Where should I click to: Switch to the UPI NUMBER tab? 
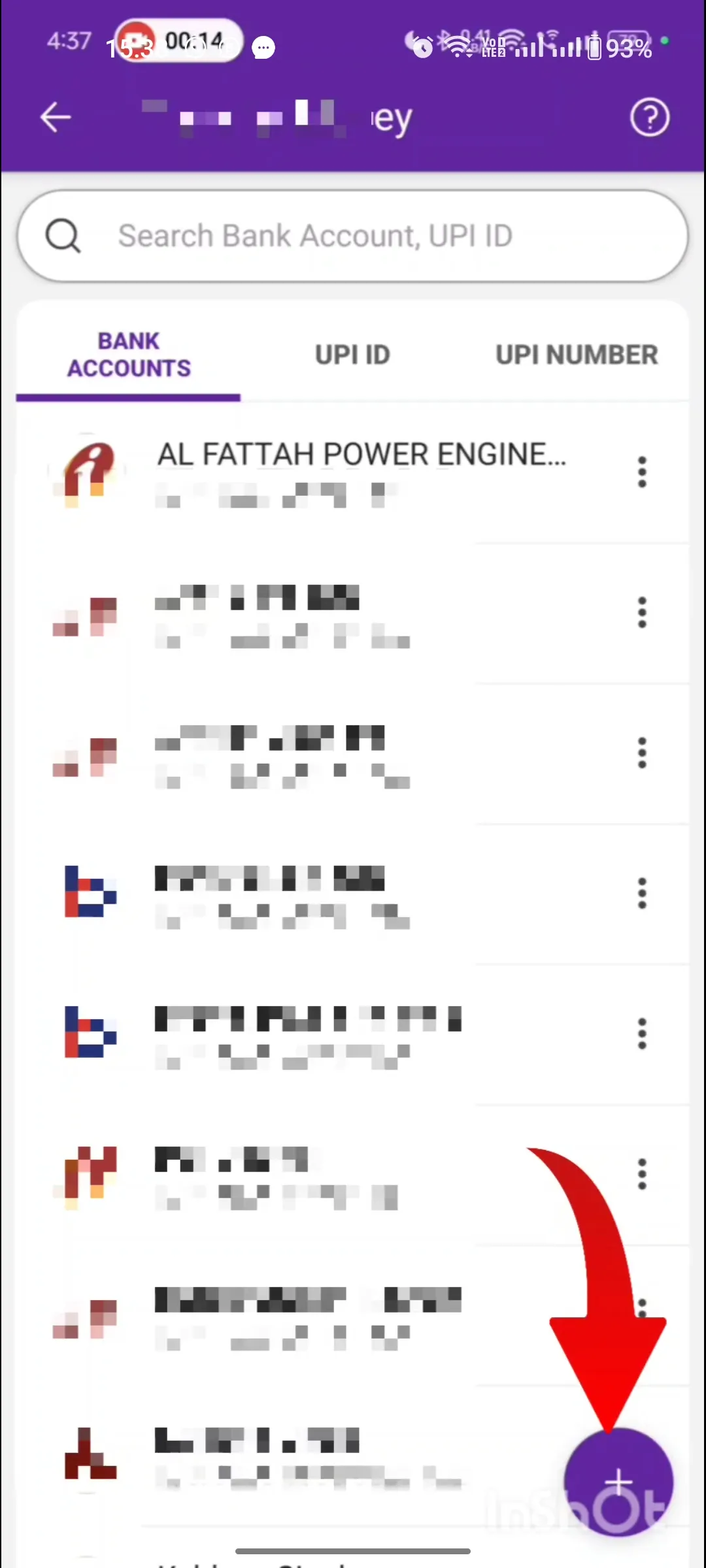576,355
